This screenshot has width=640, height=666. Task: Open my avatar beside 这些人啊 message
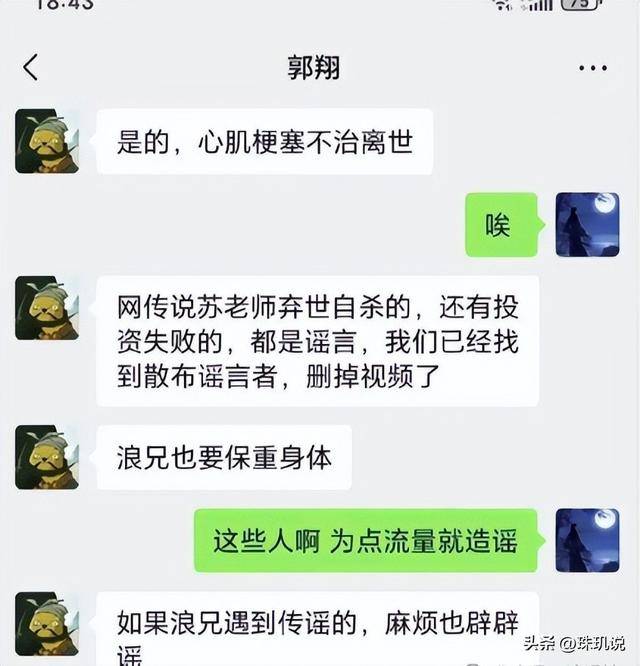(x=587, y=540)
